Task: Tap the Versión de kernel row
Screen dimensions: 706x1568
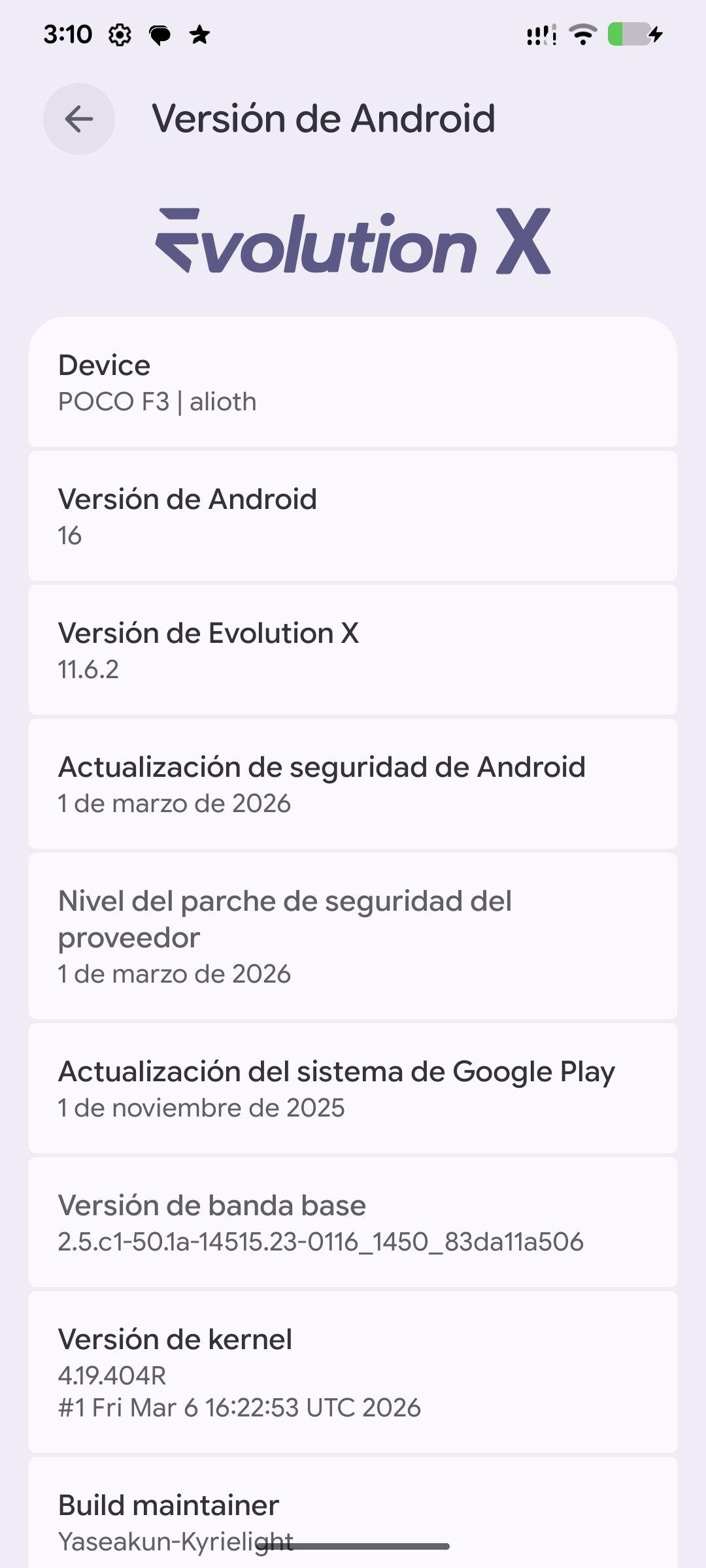Action: point(353,1372)
